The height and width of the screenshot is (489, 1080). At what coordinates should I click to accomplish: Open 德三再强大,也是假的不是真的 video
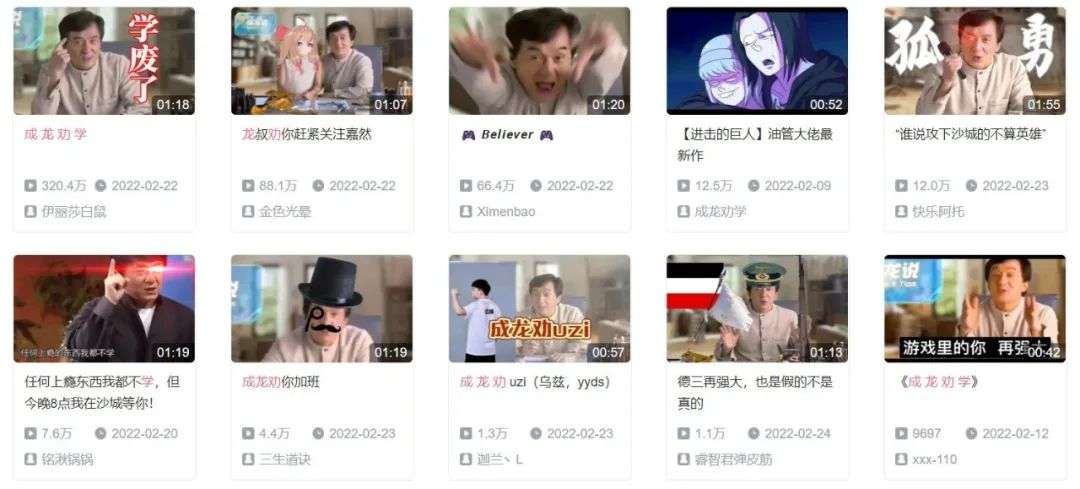[x=757, y=308]
